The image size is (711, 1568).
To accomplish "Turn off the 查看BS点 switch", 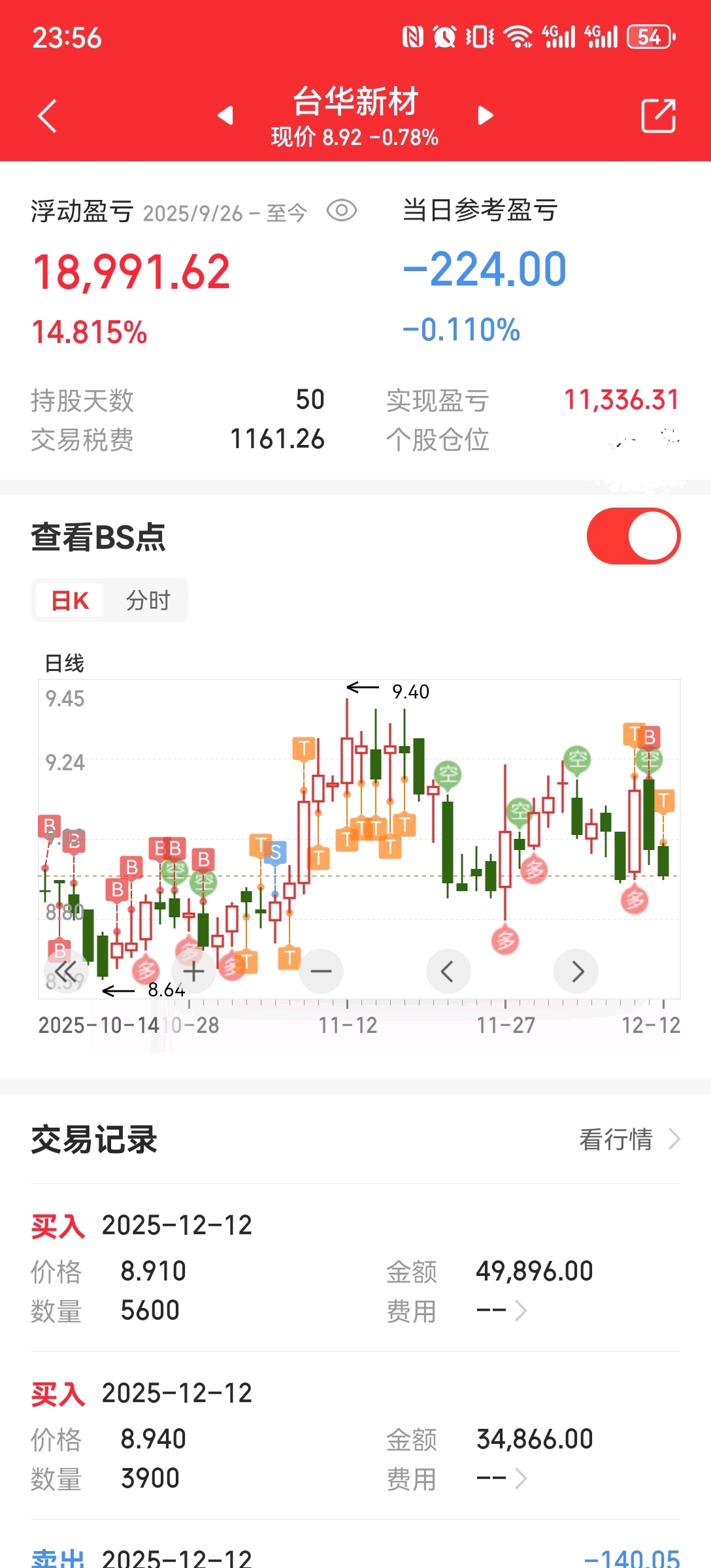I will point(633,536).
